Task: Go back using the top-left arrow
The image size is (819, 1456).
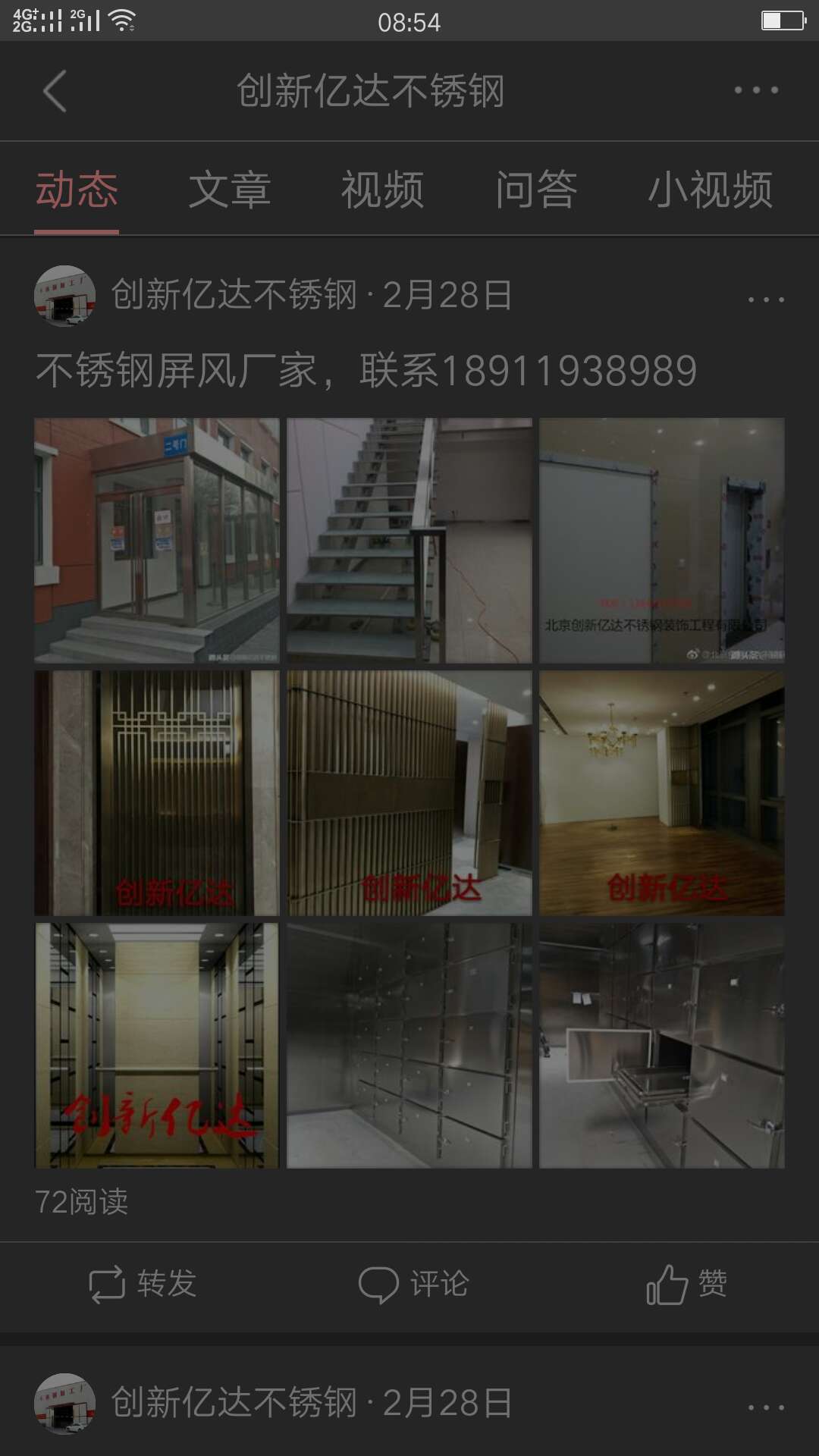Action: (x=55, y=91)
